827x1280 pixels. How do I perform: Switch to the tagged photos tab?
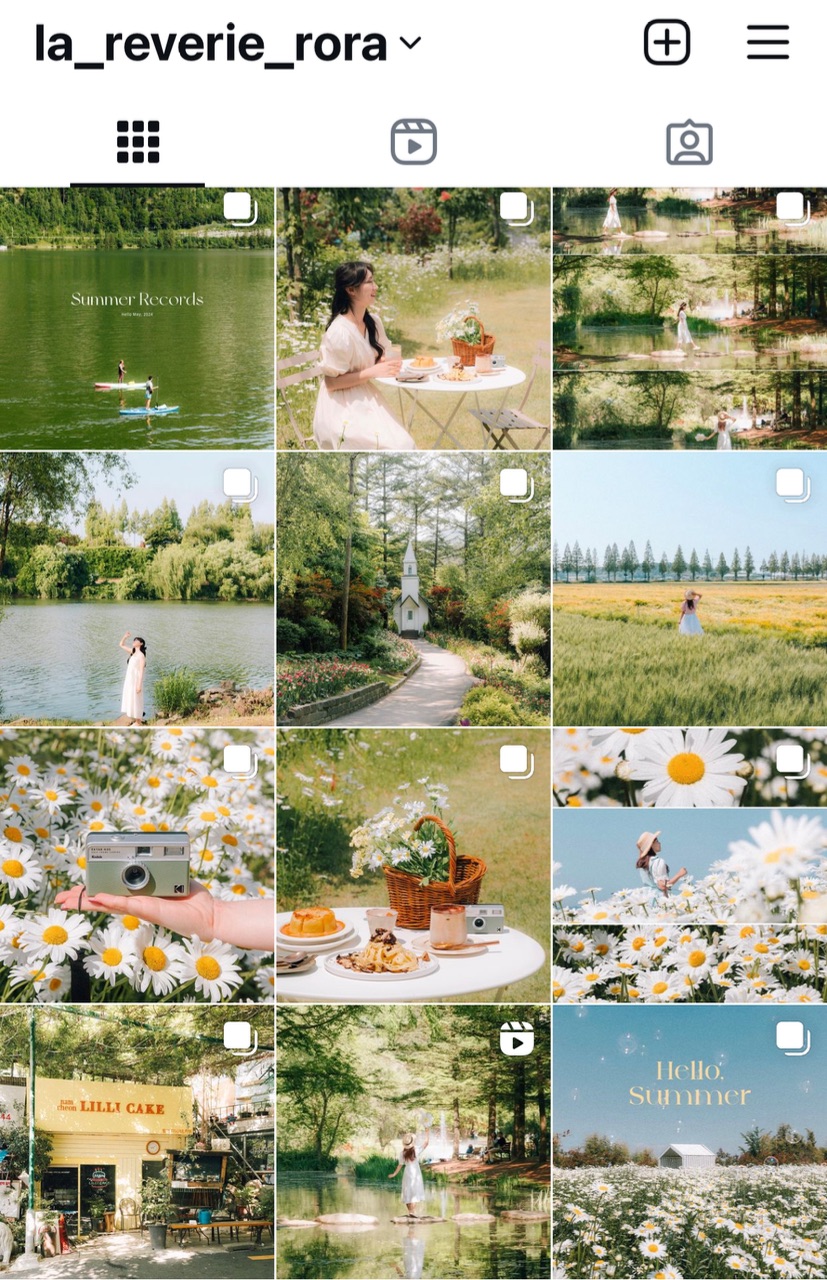coord(689,142)
